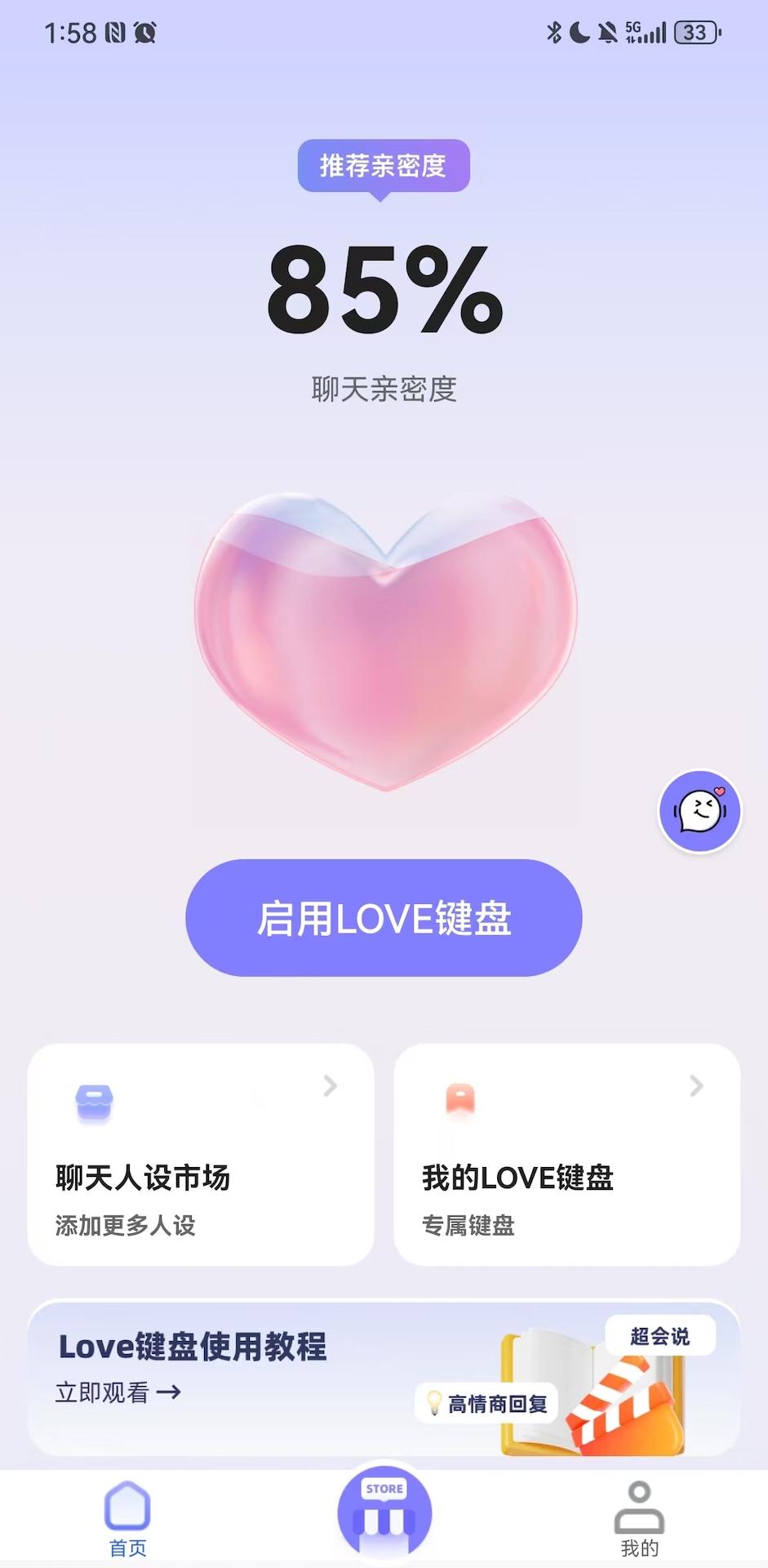Screen dimensions: 768x1568
Task: Open the floating chat assistant icon
Action: [x=699, y=812]
